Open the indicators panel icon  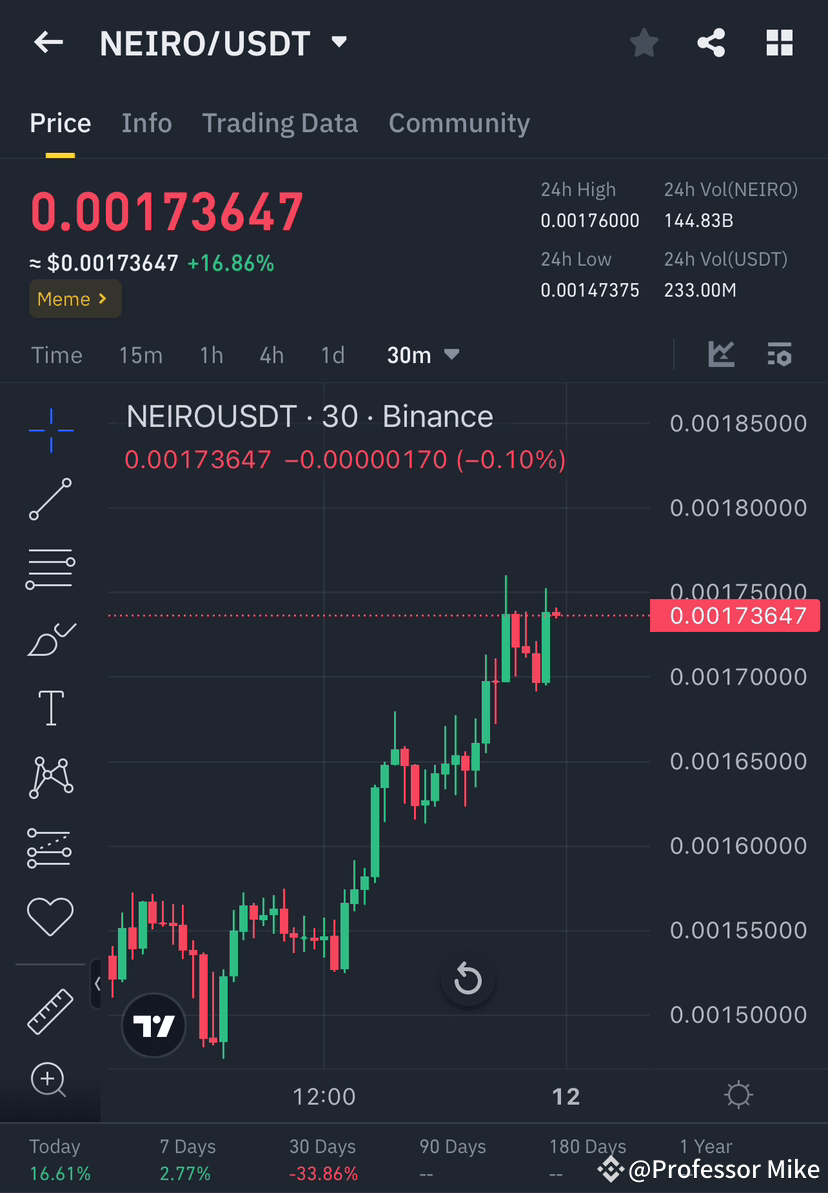(x=779, y=354)
